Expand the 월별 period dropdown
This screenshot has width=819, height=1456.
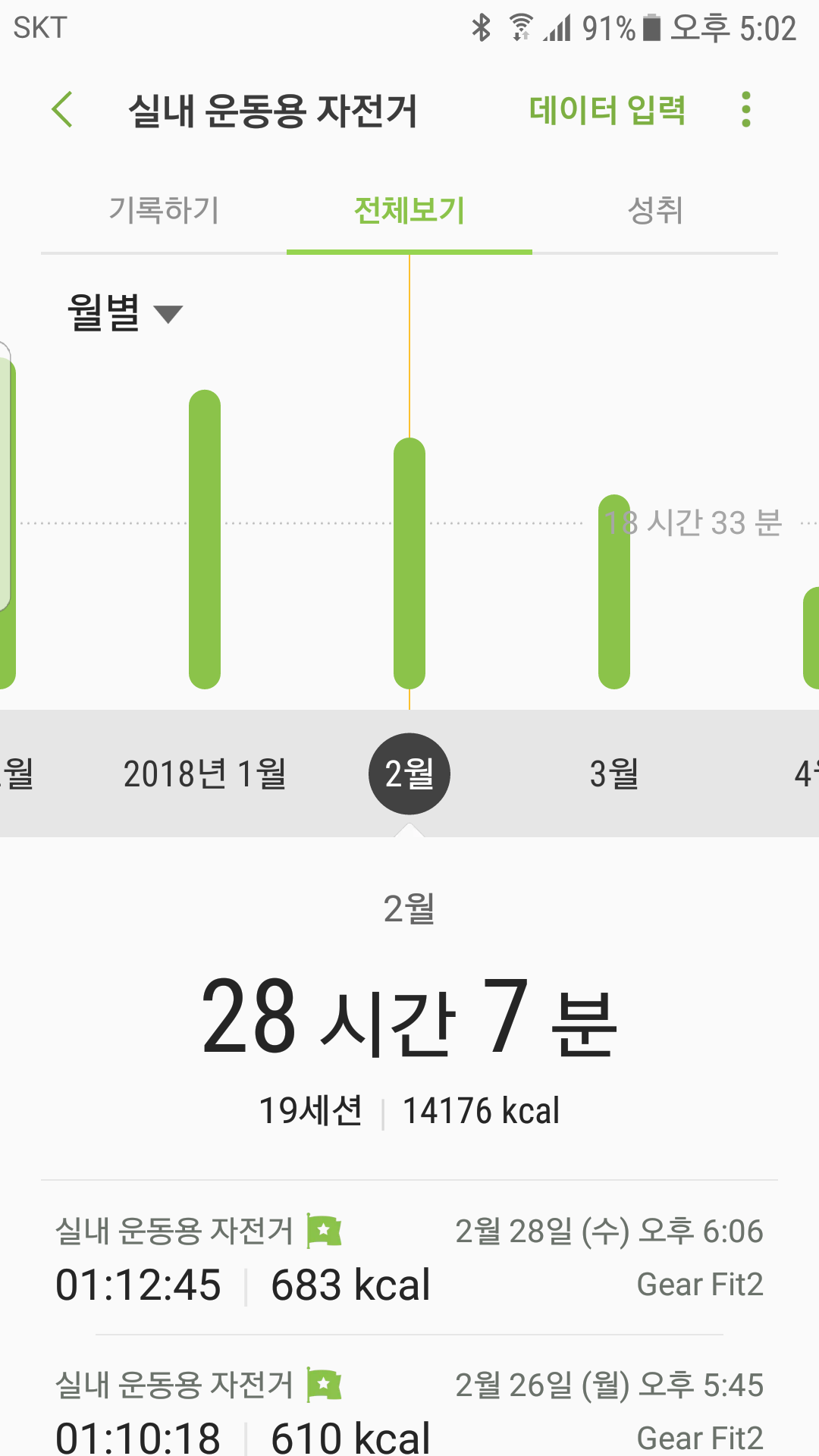click(125, 312)
